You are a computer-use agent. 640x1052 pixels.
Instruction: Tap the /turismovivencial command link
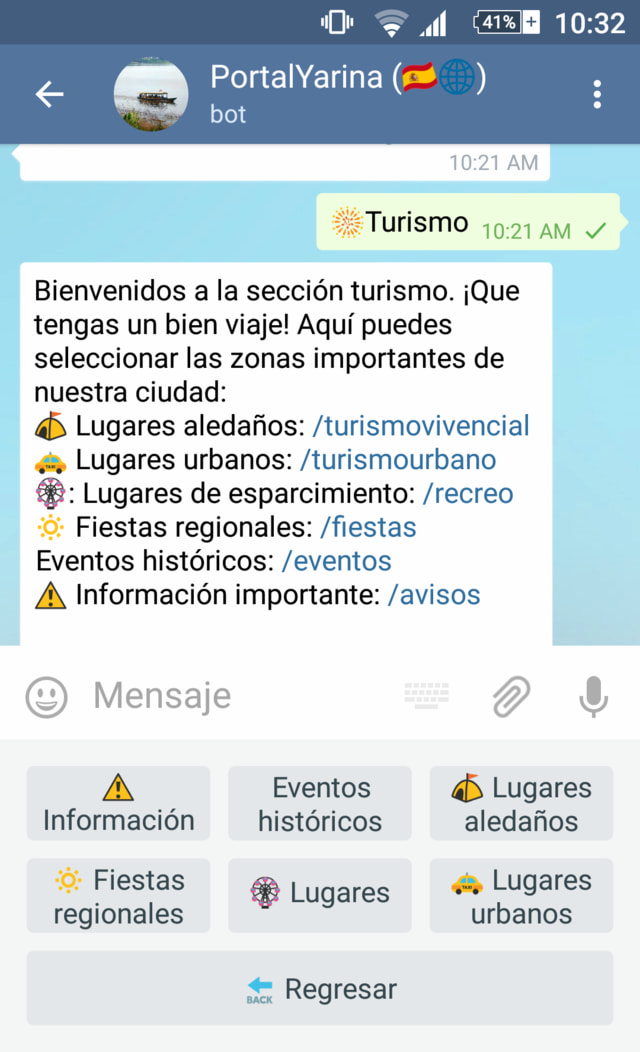420,426
